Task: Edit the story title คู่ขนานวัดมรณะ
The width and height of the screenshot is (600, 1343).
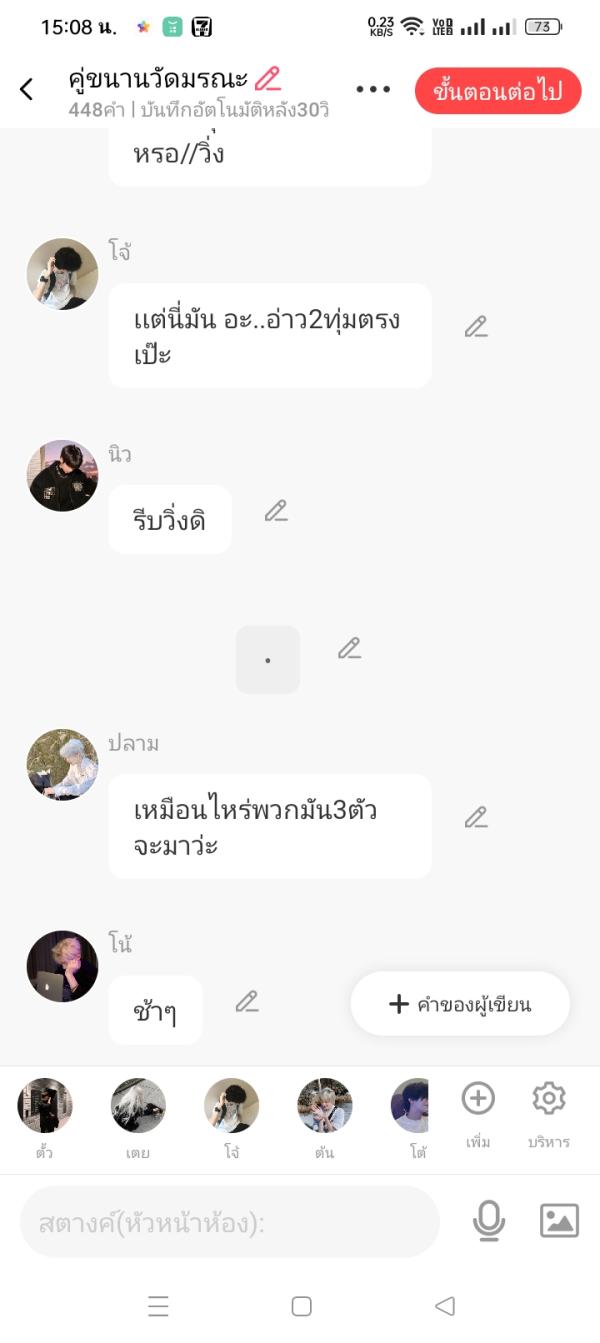Action: (268, 78)
